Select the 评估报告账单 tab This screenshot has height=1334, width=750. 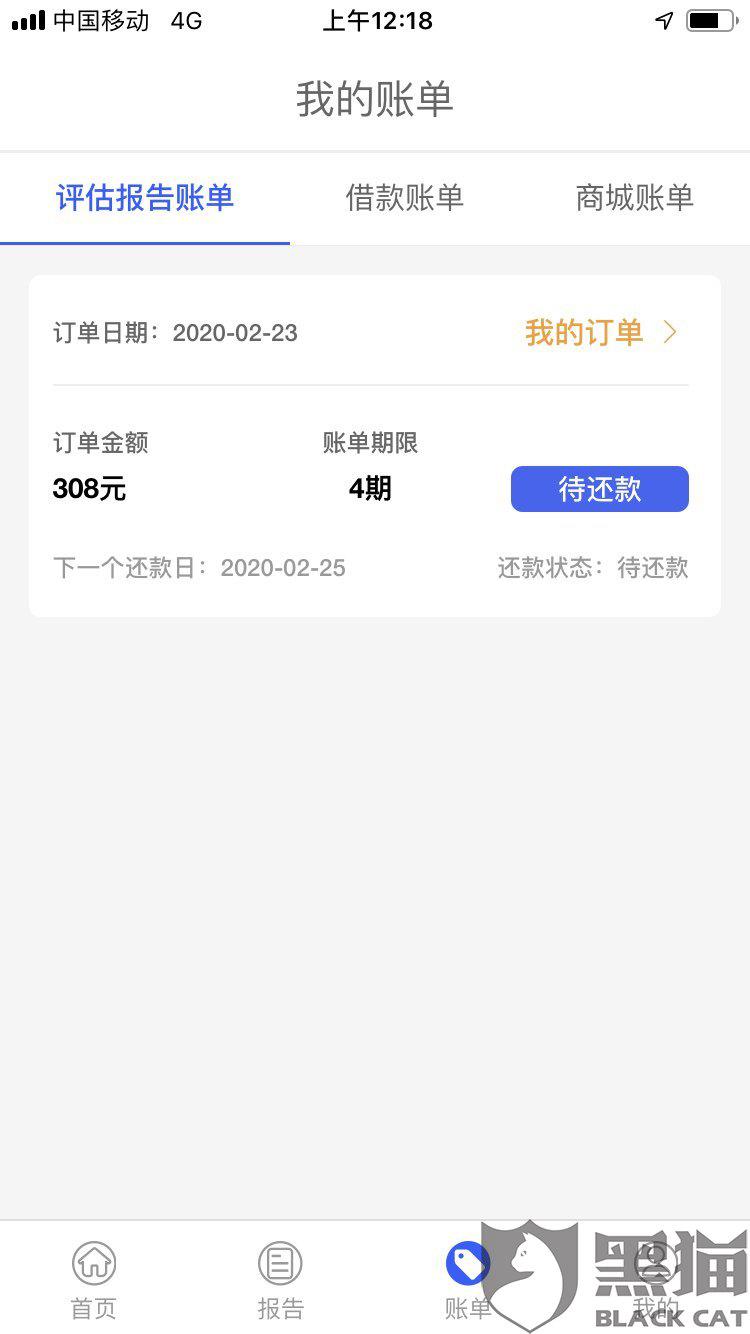(145, 198)
